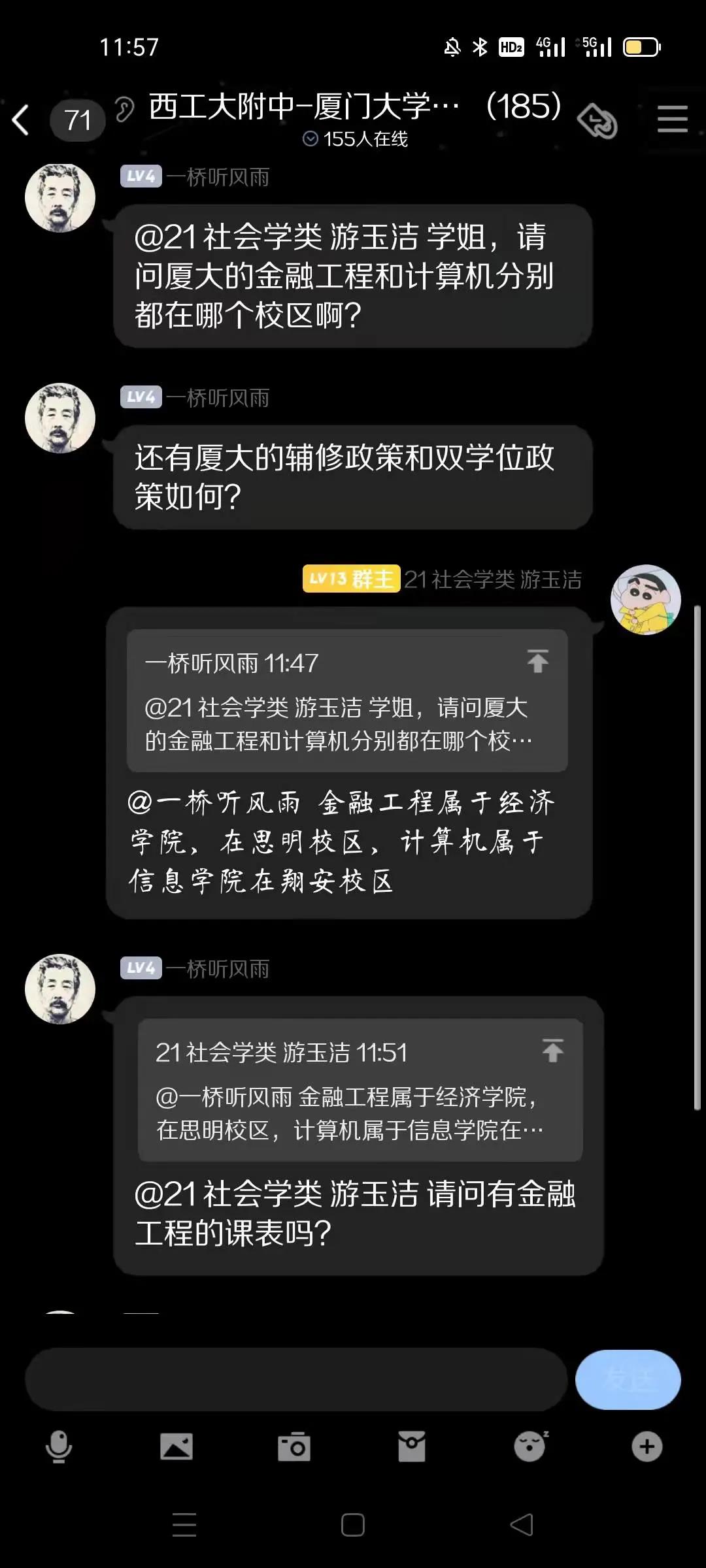The width and height of the screenshot is (706, 1568).
Task: Open the camera to take photo
Action: pyautogui.click(x=294, y=1446)
